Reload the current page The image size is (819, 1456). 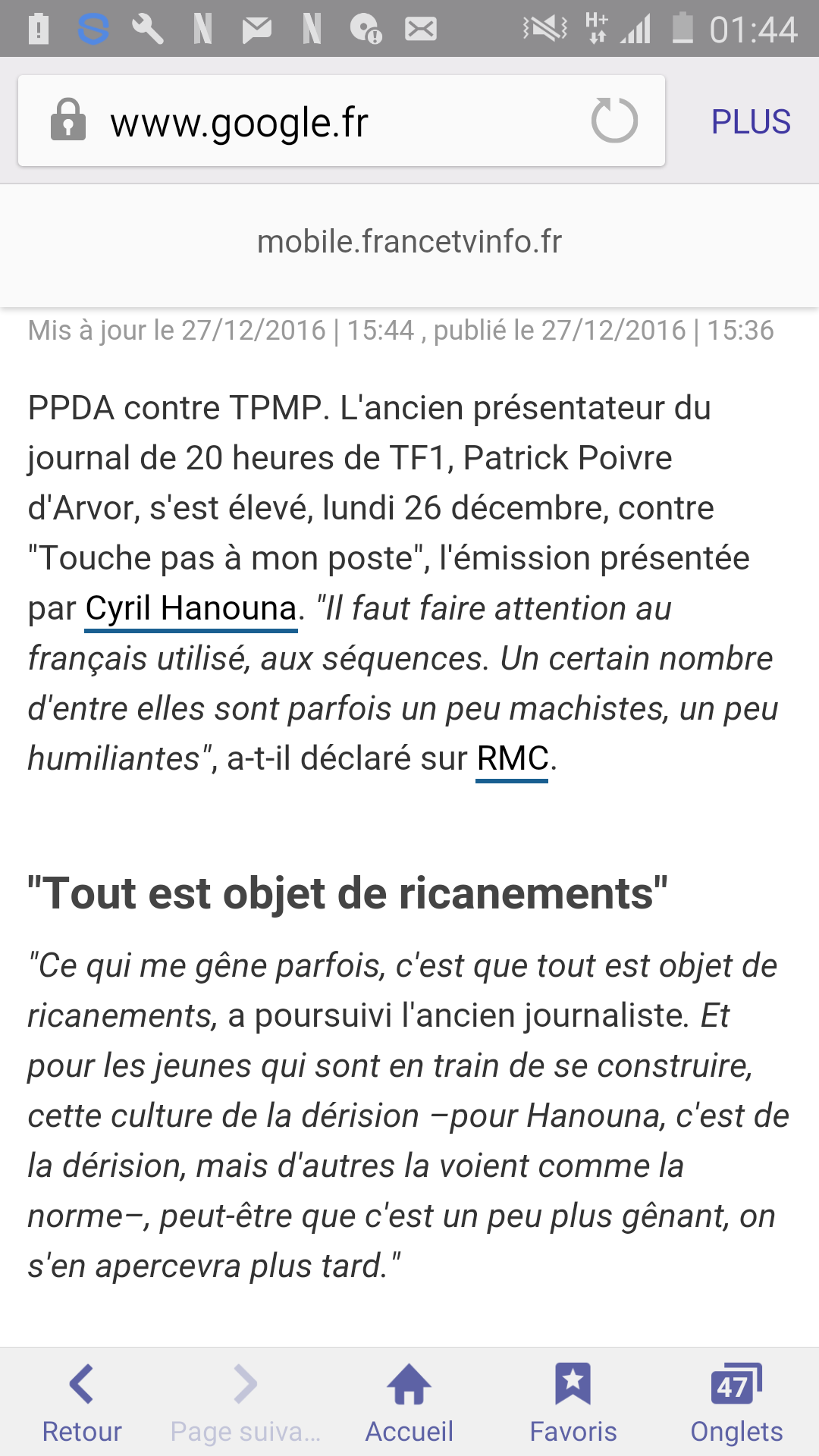(x=614, y=121)
